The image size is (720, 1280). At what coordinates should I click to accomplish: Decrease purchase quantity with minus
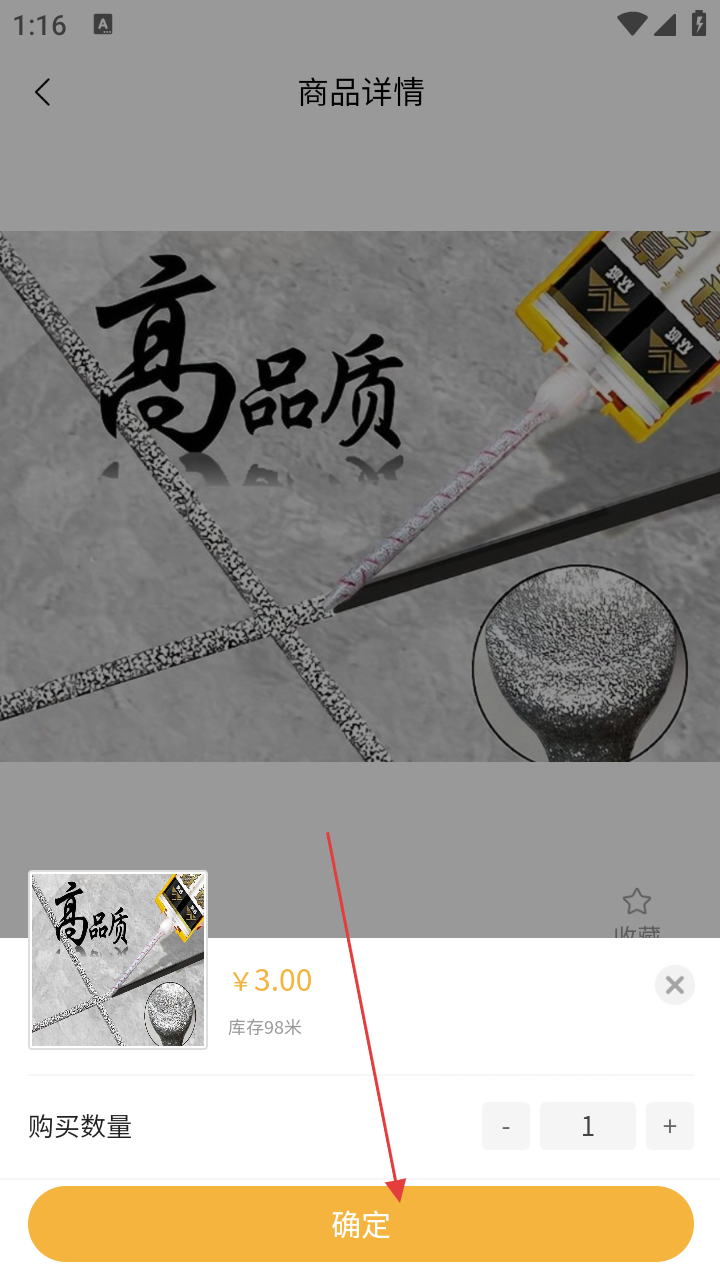point(506,1126)
